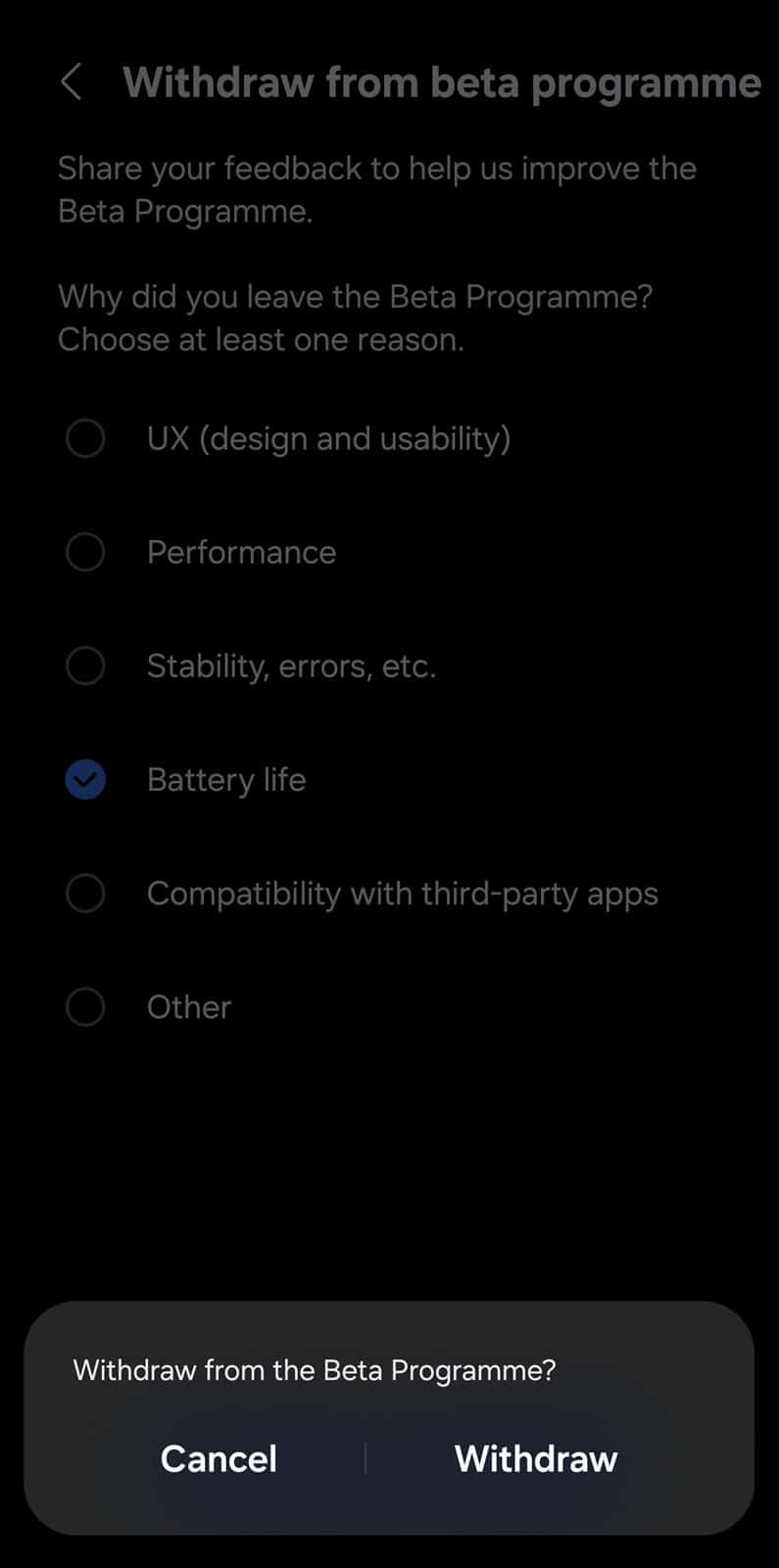The height and width of the screenshot is (1568, 779).
Task: Confirm withdrawal with the Withdraw button
Action: [536, 1458]
